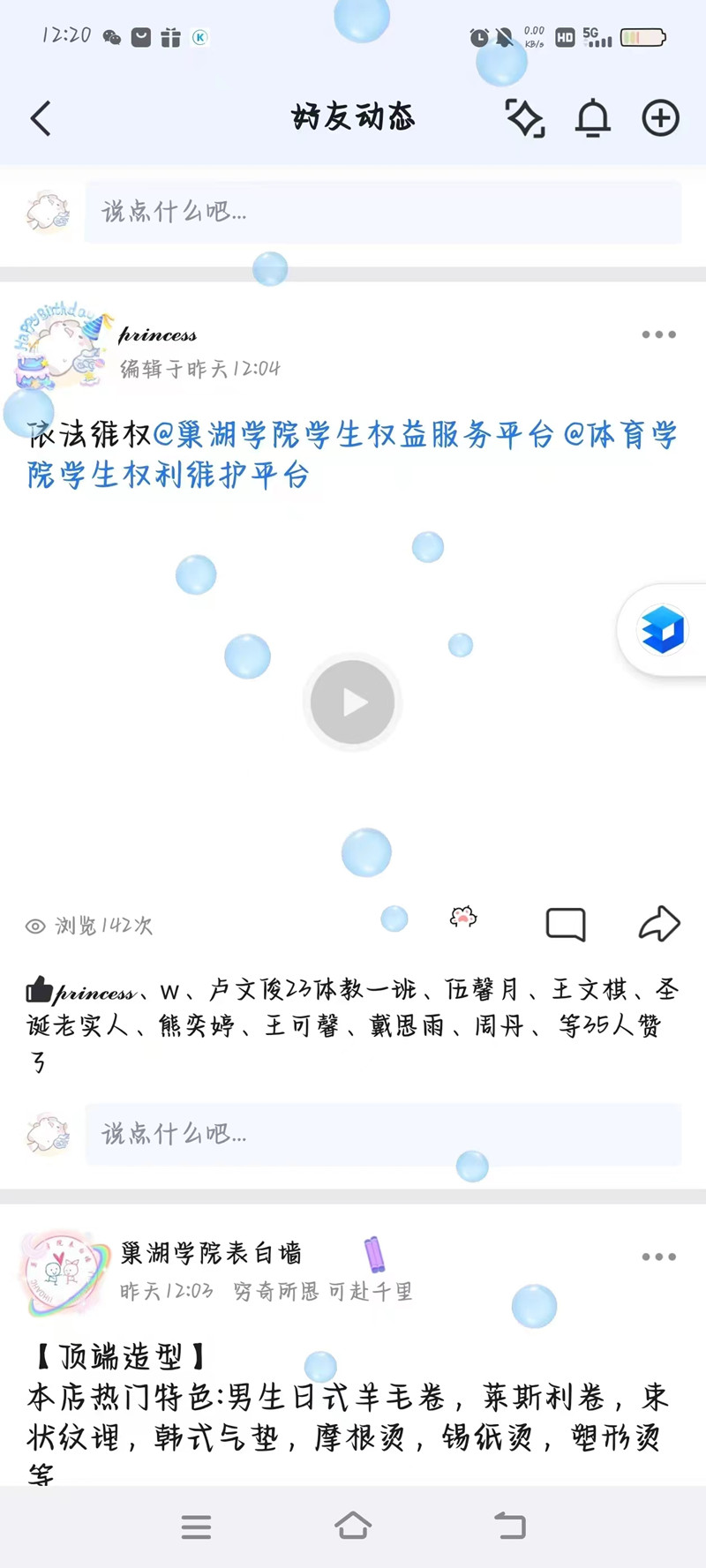This screenshot has height=1568, width=706.
Task: Play the video in princess's post
Action: tap(353, 702)
